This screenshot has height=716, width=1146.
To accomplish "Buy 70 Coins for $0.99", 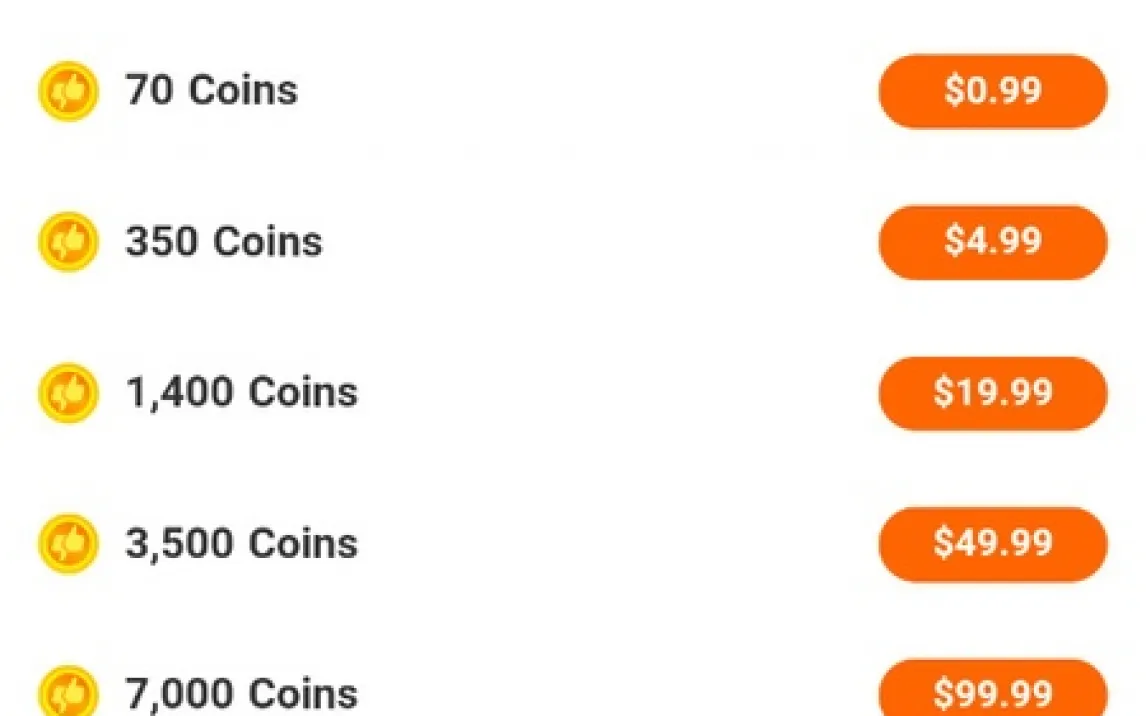I will tap(992, 91).
